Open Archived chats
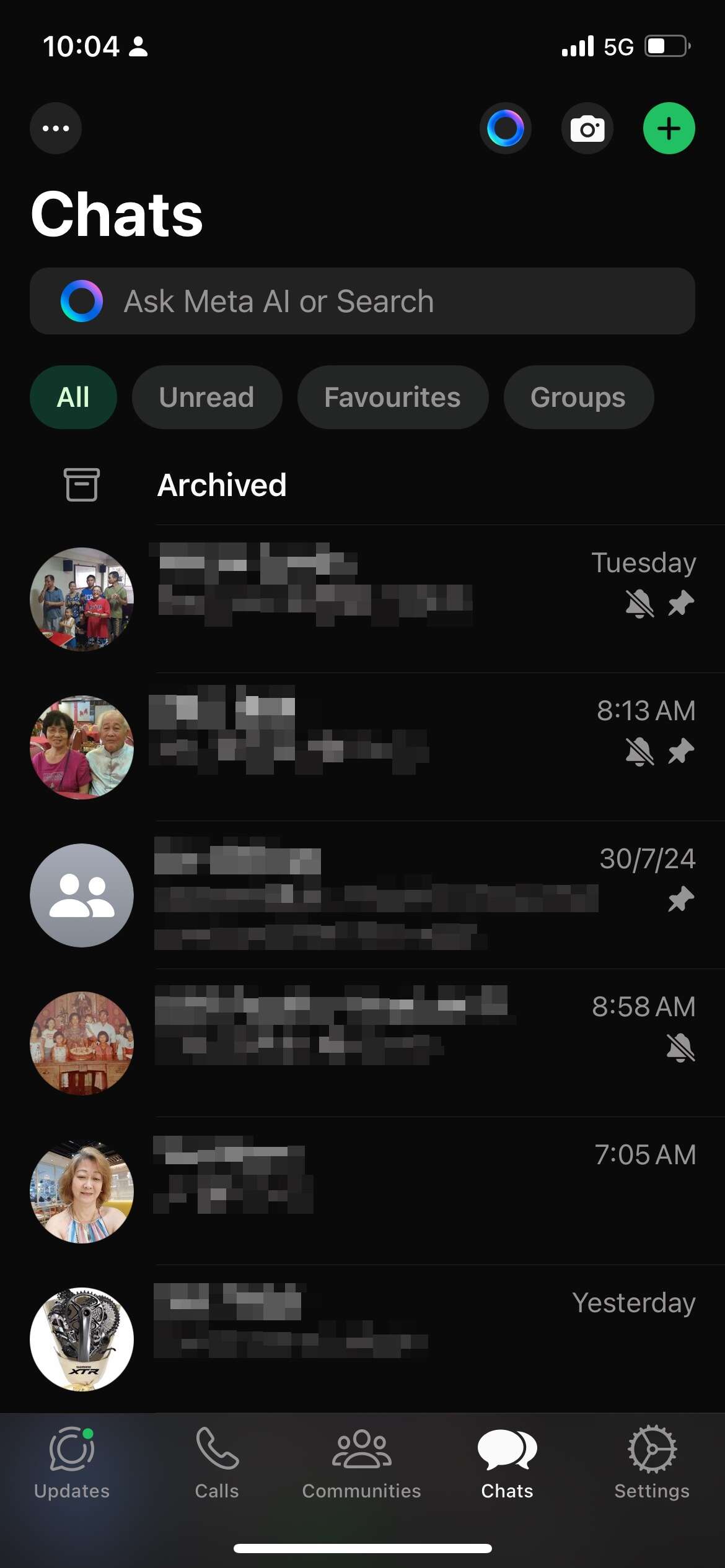Screen dimensions: 725x1568 pyautogui.click(x=222, y=485)
